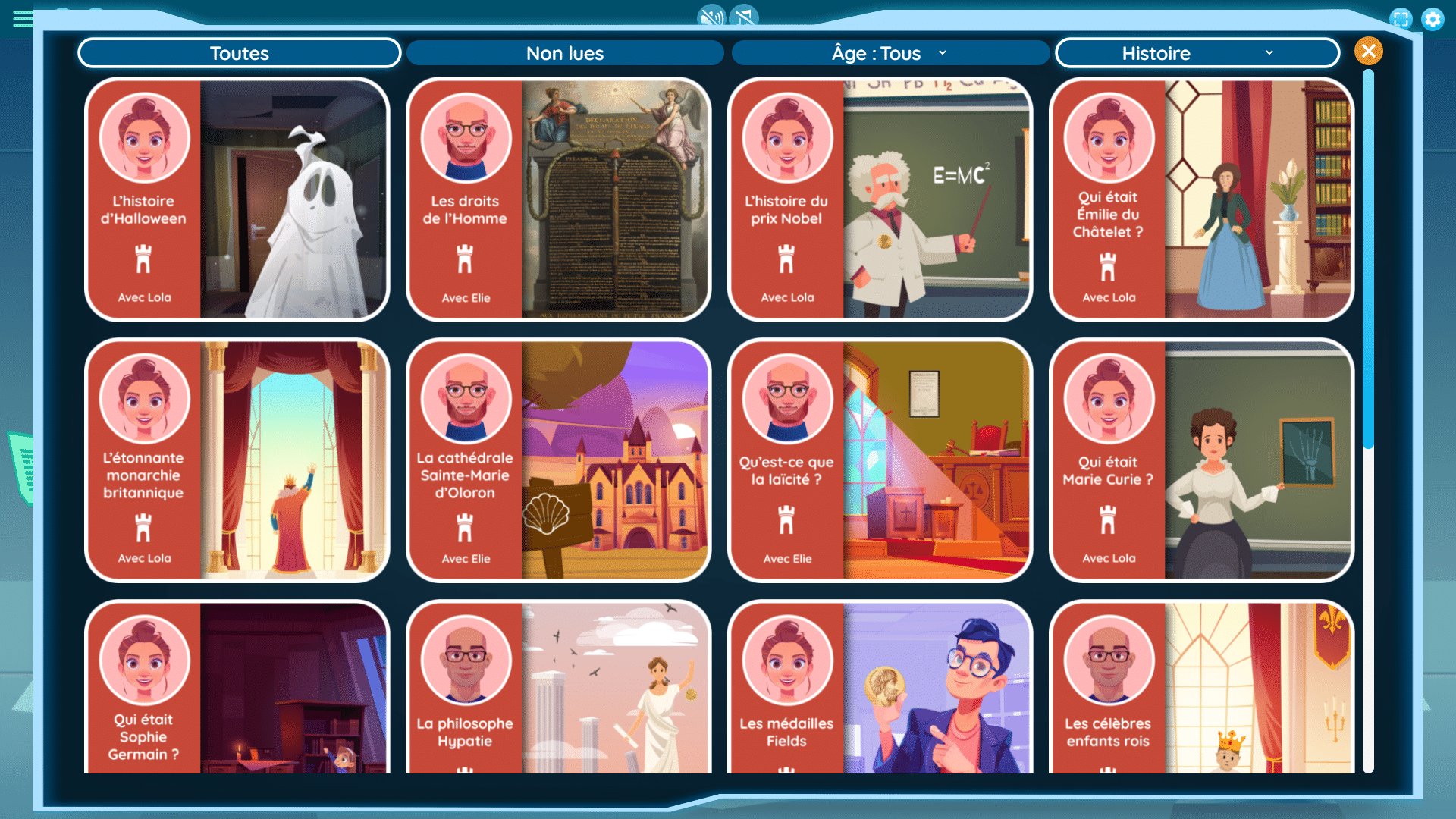Open L'étonnante monarchie britannique card
1456x819 pixels.
[x=237, y=460]
